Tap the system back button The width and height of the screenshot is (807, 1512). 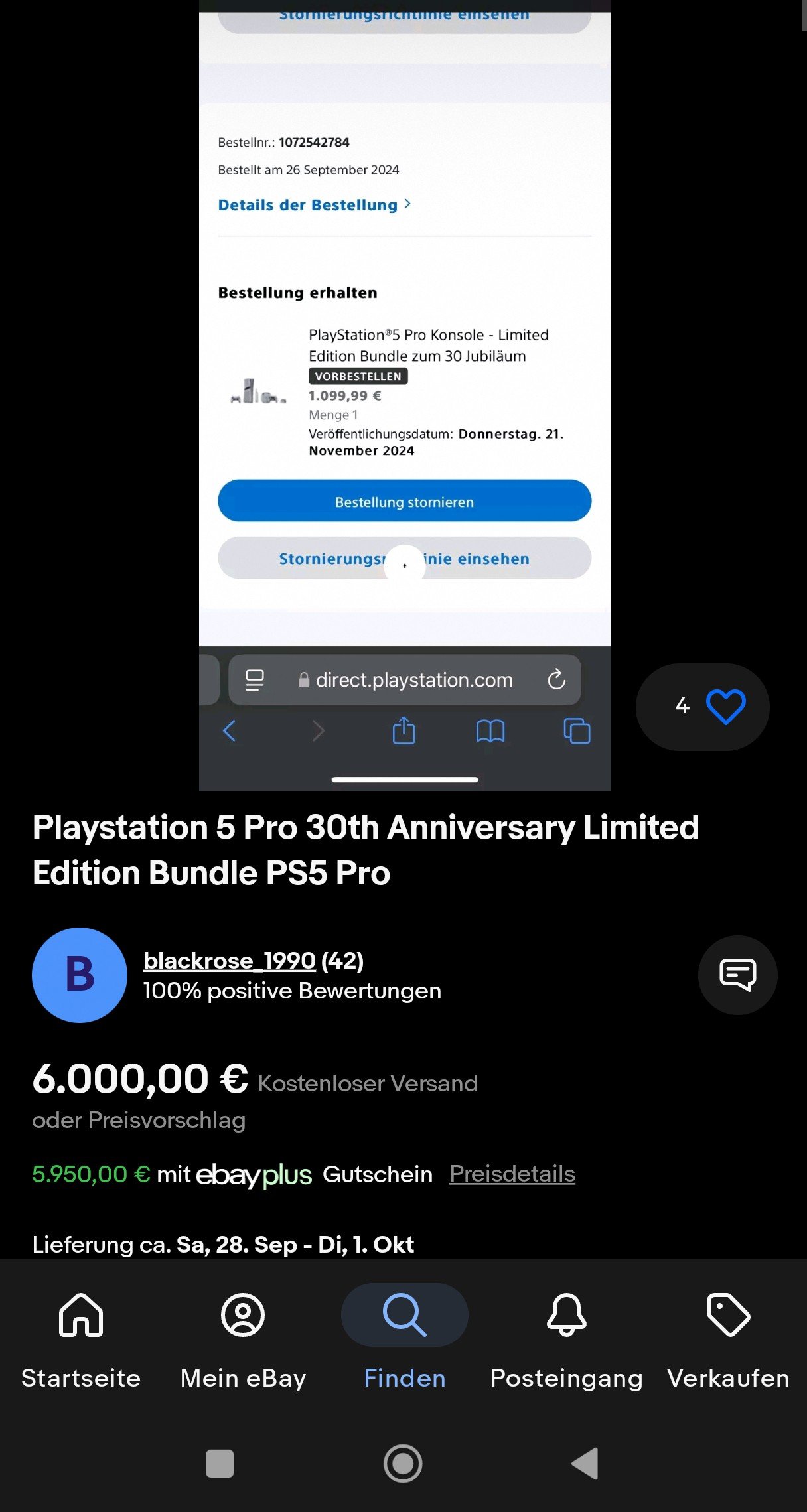point(585,1463)
